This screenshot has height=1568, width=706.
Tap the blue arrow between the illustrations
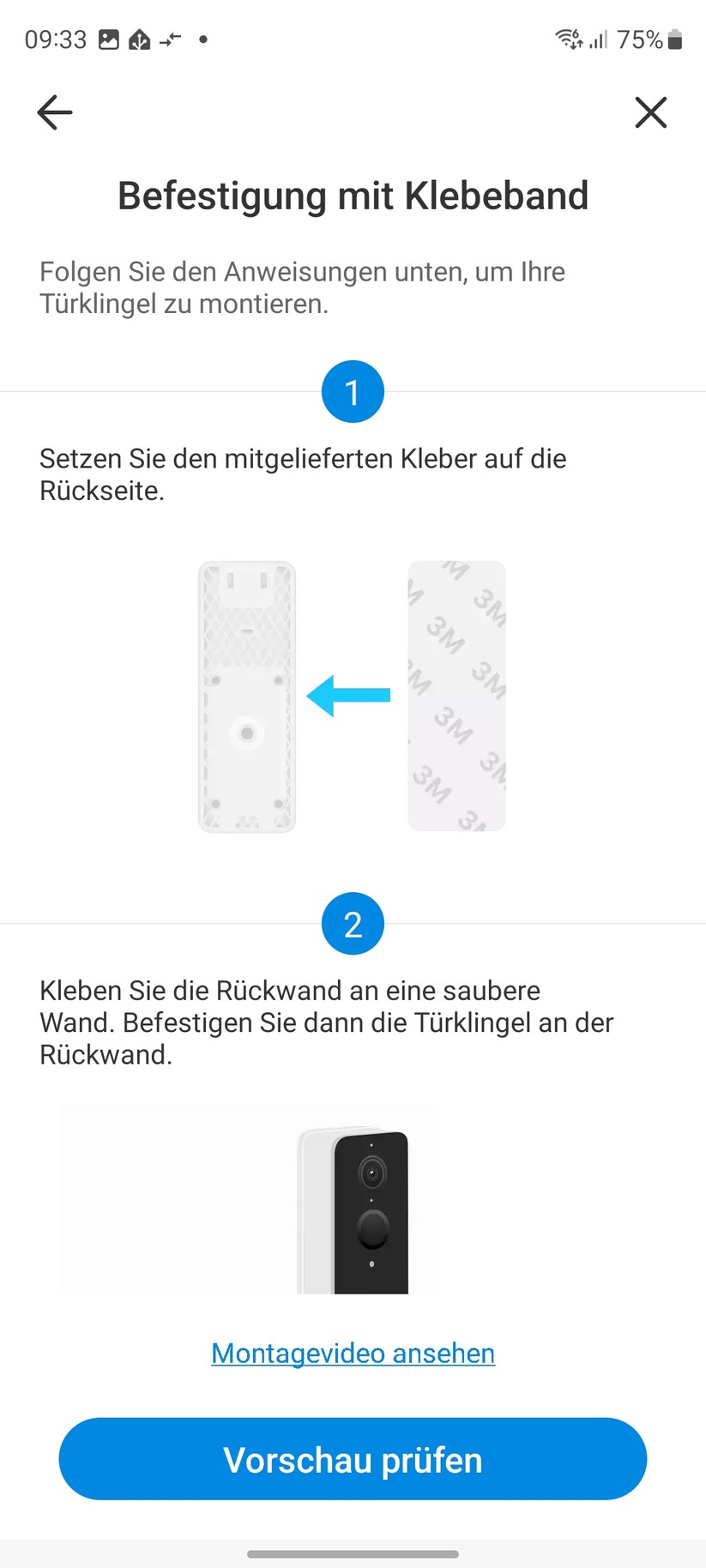pyautogui.click(x=347, y=695)
